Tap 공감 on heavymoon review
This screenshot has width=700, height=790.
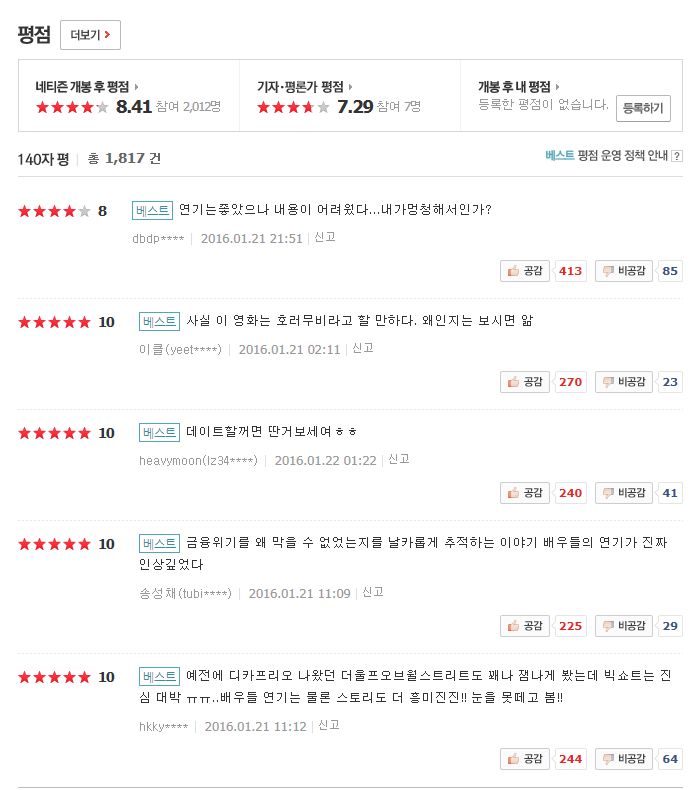[526, 492]
